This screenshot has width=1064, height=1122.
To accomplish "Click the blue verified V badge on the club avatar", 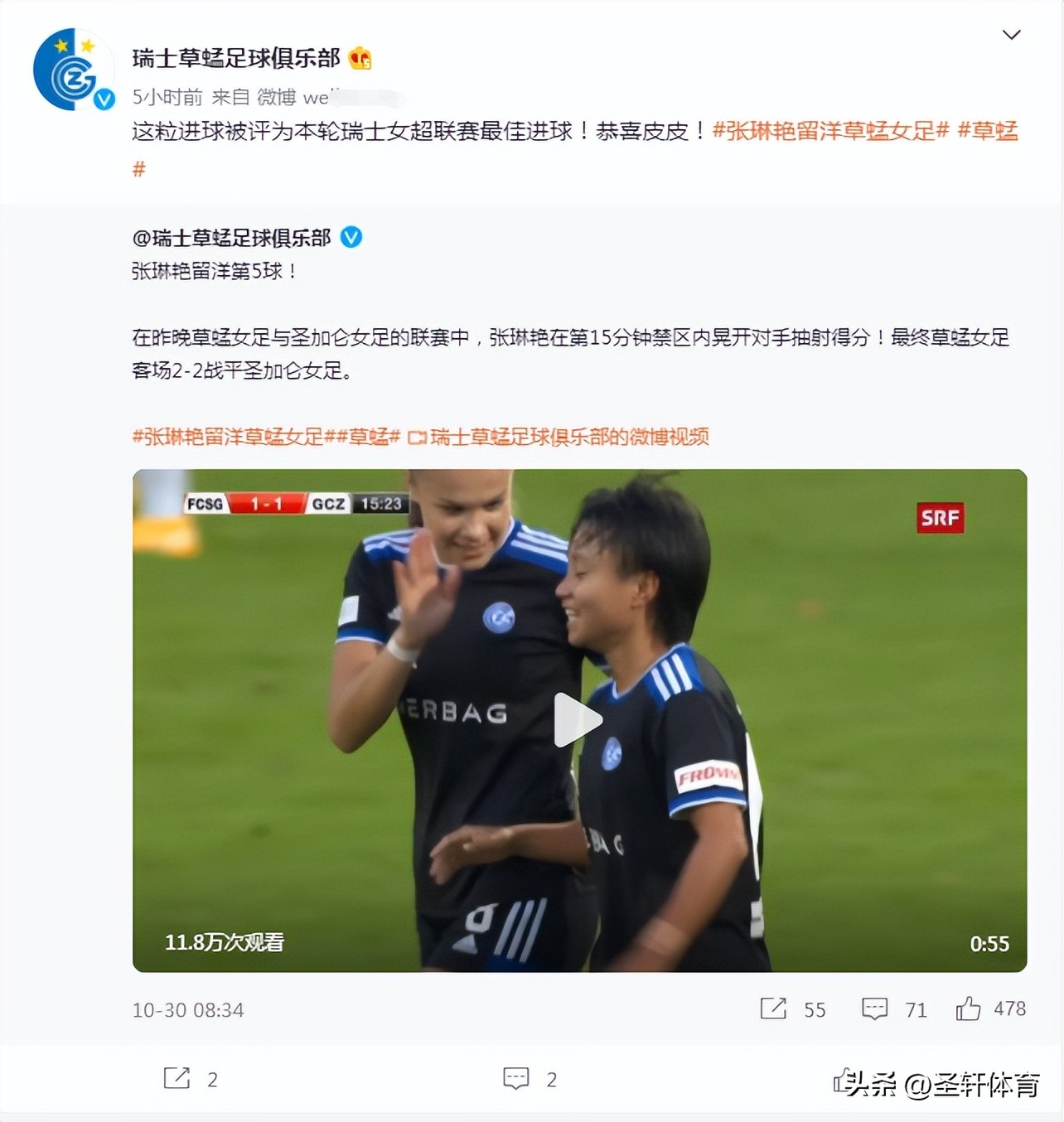I will [x=103, y=100].
